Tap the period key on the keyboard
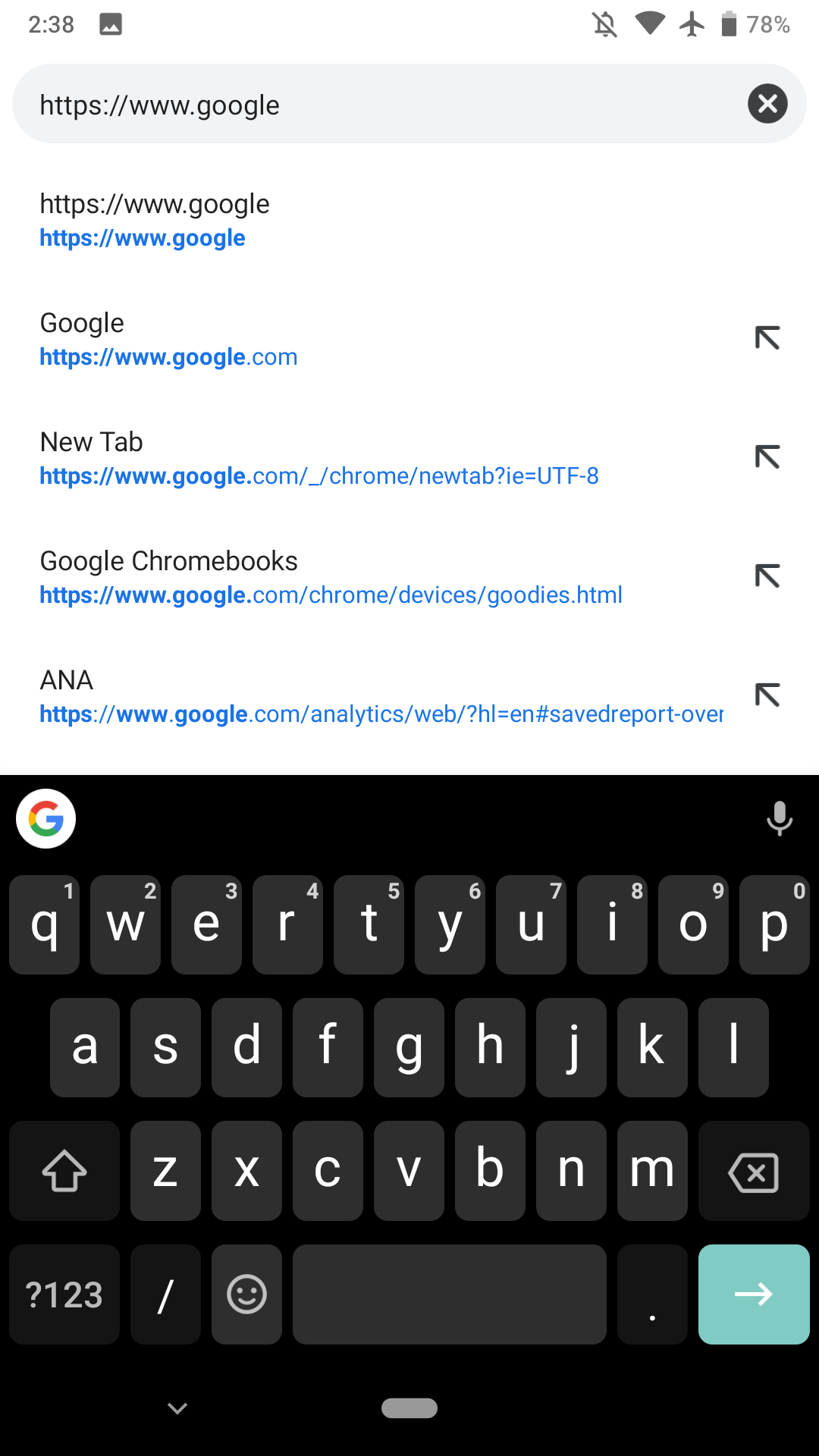The width and height of the screenshot is (819, 1456). (x=652, y=1294)
